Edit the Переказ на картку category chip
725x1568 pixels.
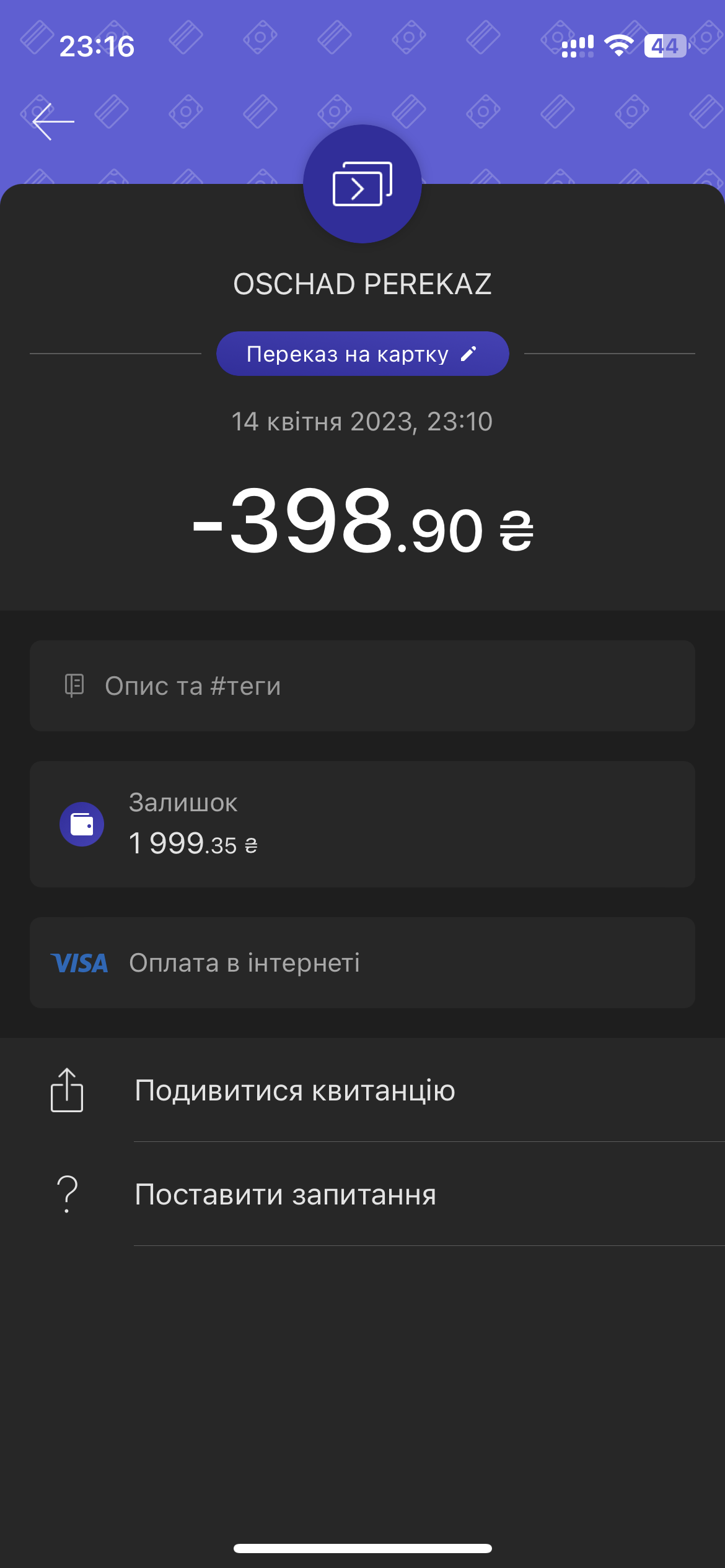tap(362, 354)
